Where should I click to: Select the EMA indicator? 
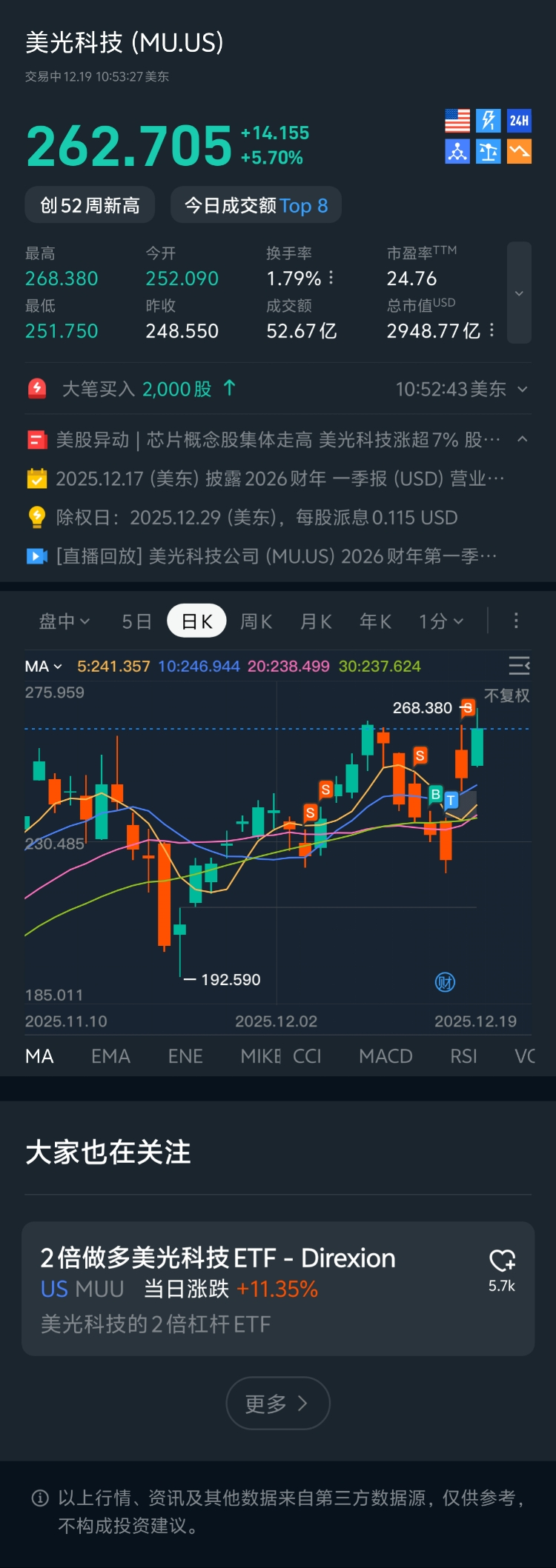click(110, 1056)
